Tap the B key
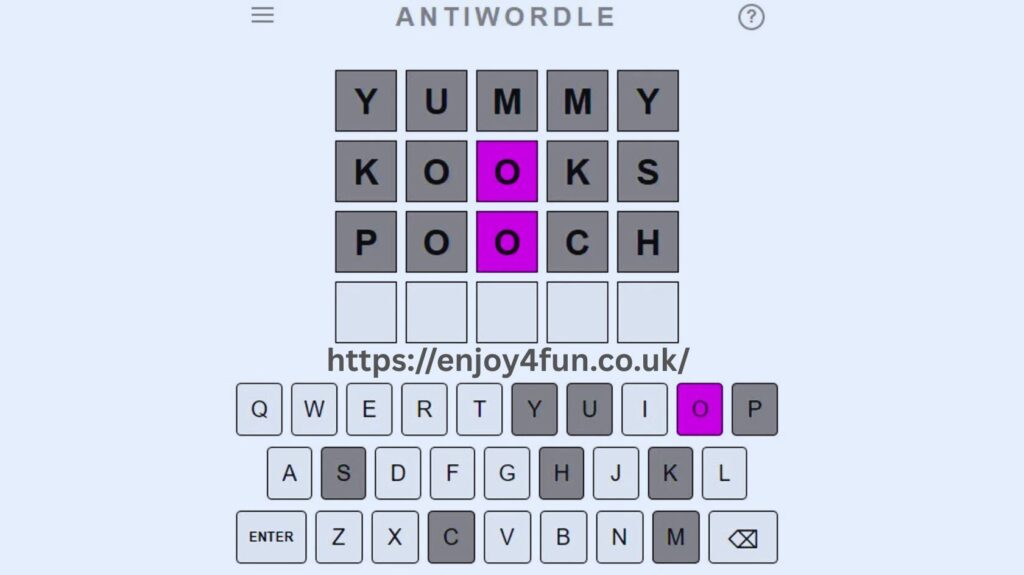The height and width of the screenshot is (575, 1024). [563, 537]
